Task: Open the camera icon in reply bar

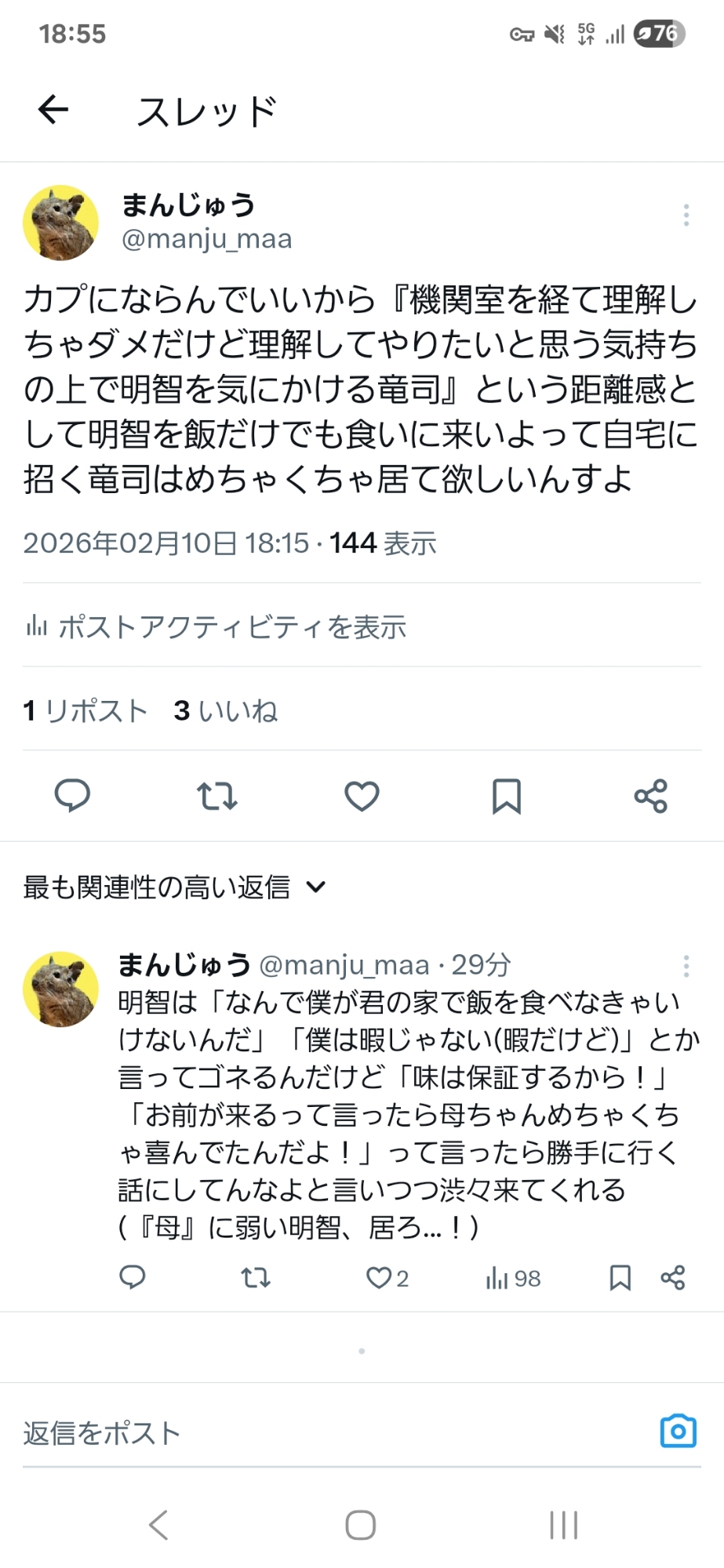Action: (x=678, y=1432)
